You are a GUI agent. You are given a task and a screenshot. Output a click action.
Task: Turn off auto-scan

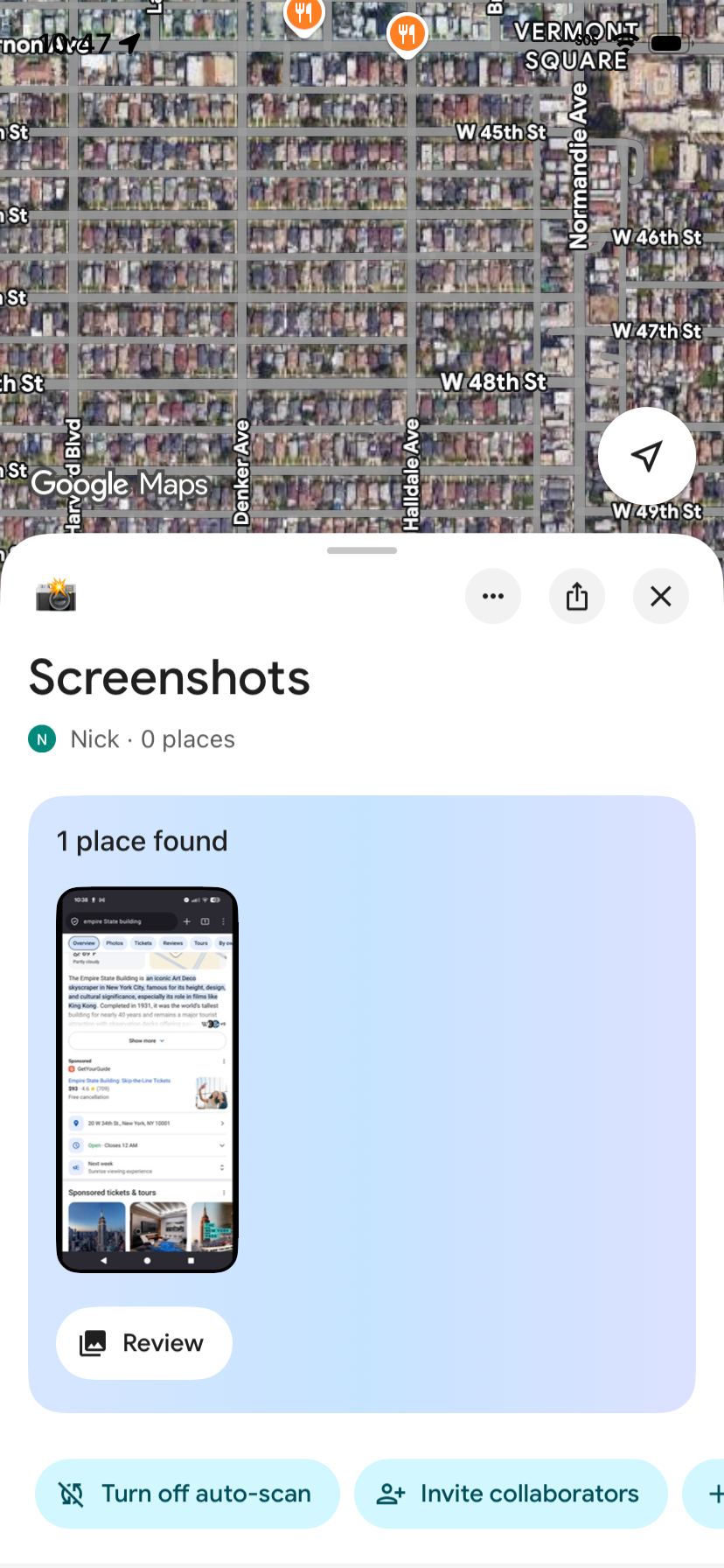point(187,1494)
